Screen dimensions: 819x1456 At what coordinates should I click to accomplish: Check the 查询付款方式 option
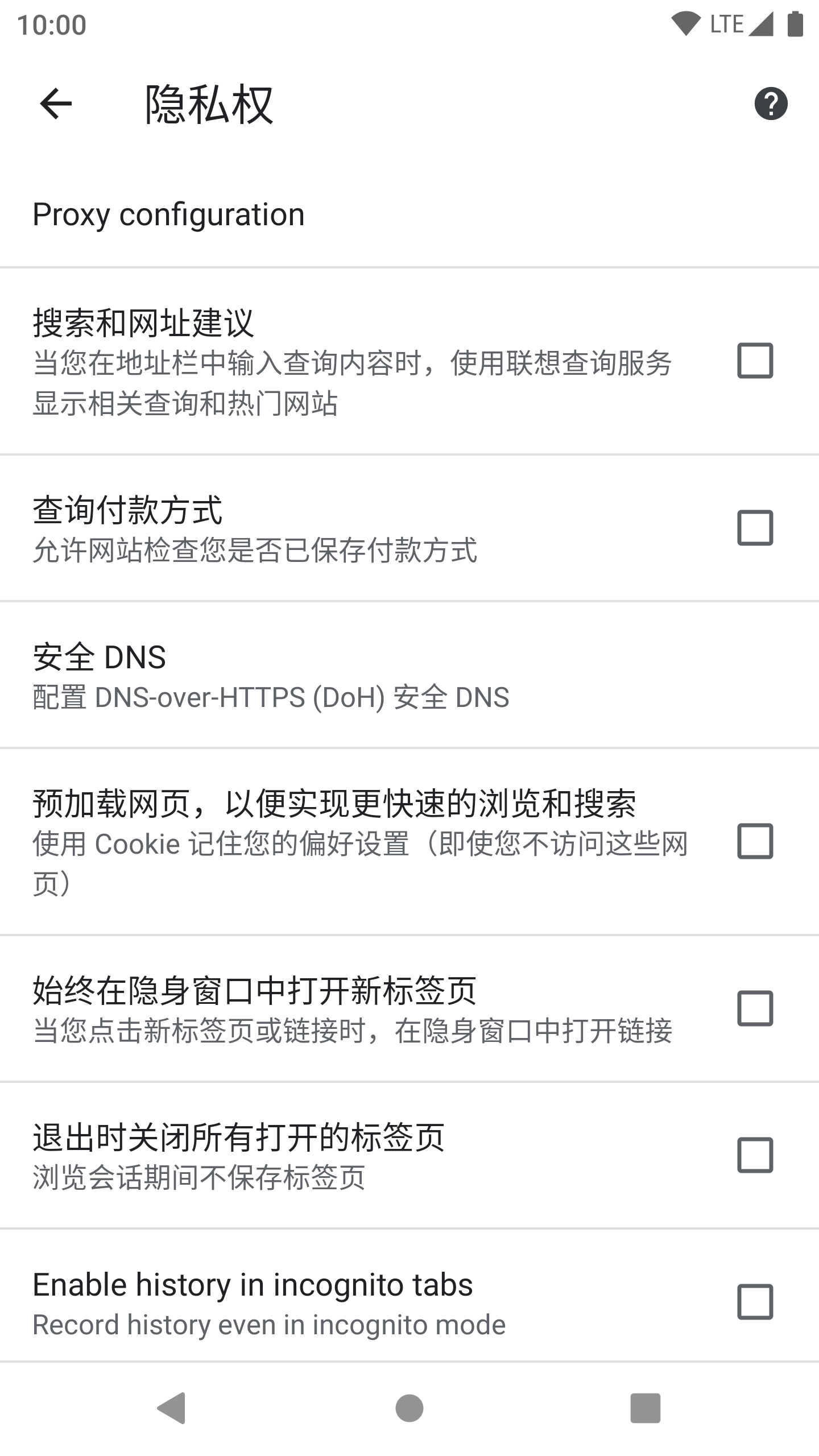point(755,528)
